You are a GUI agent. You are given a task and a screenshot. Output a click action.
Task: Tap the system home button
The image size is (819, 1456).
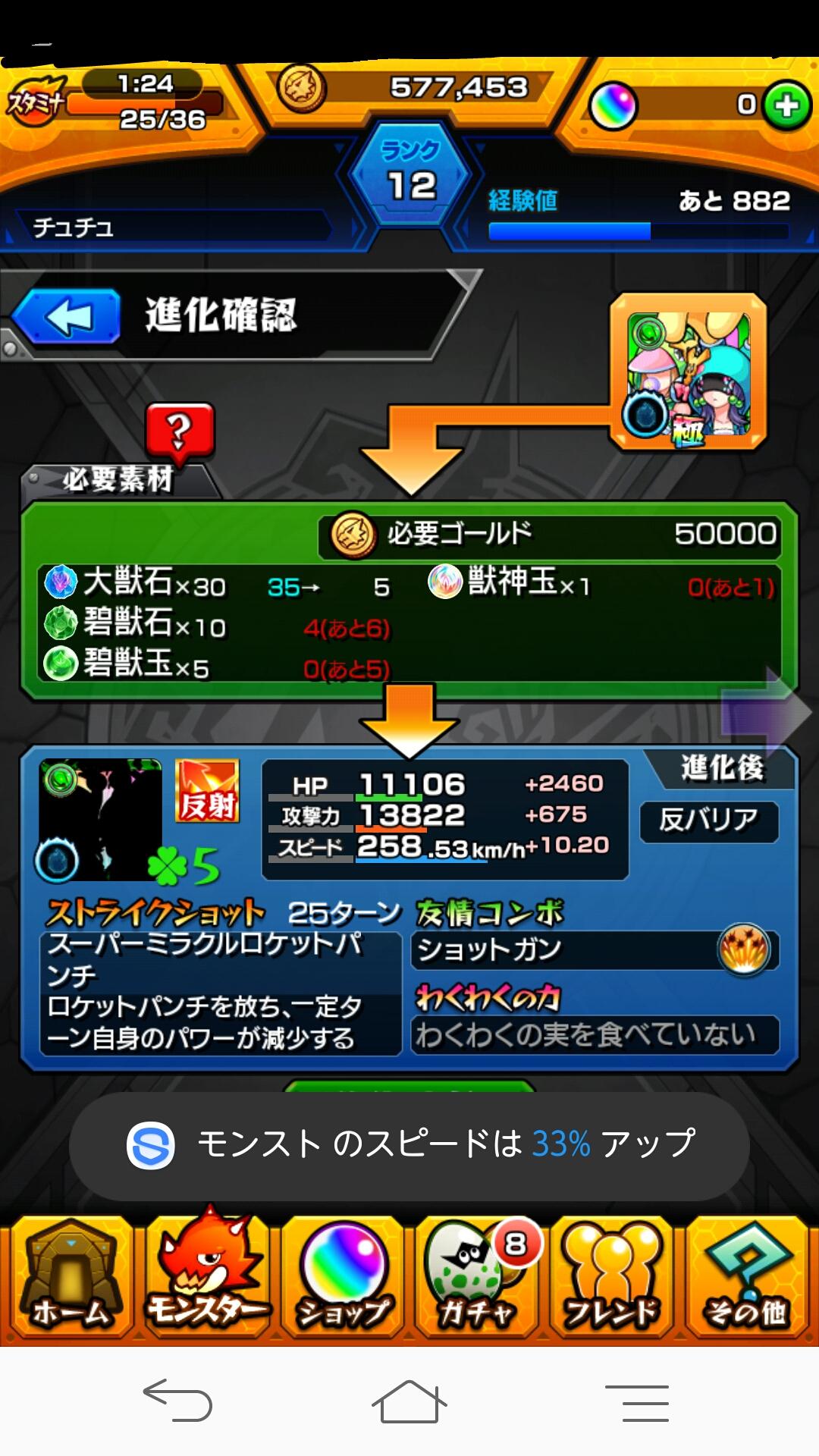click(409, 1402)
